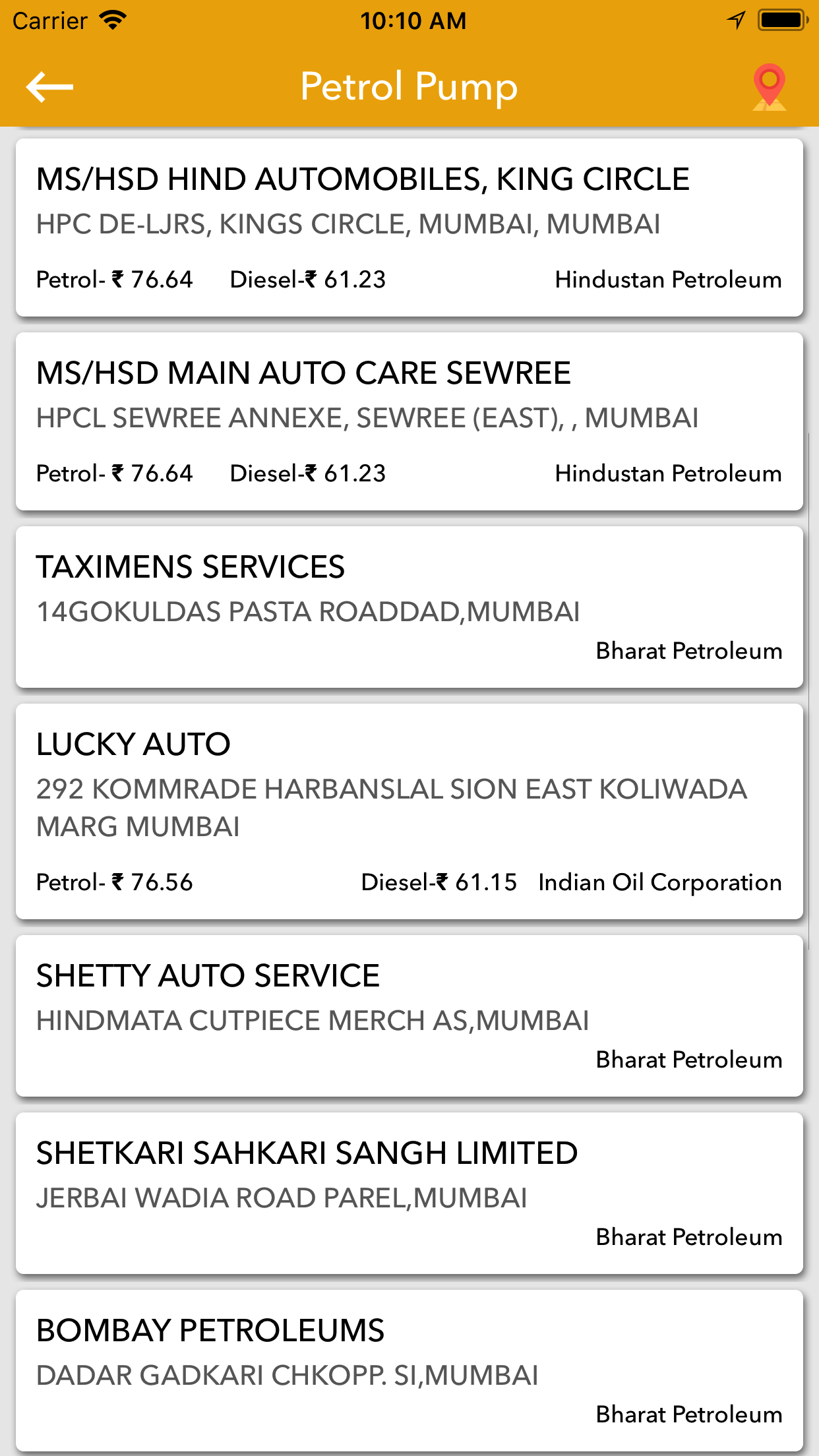The image size is (819, 1456).
Task: Open Shetkari Sahkari Sangh Limited details
Action: click(x=409, y=1193)
